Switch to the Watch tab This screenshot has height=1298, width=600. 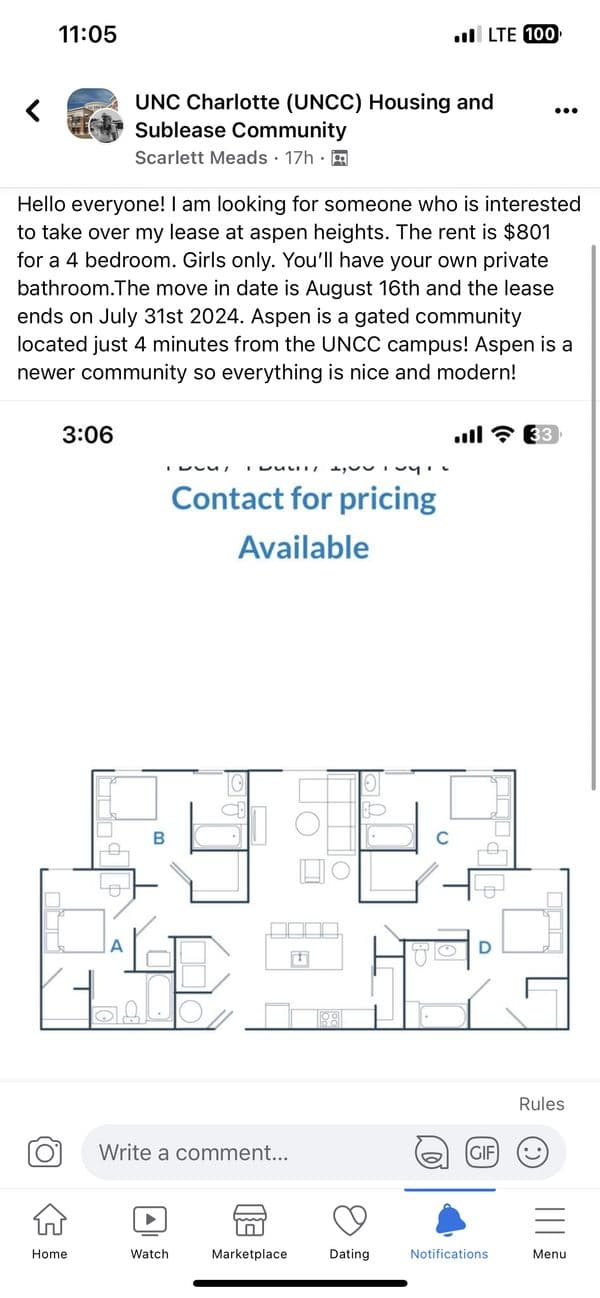[x=149, y=1230]
